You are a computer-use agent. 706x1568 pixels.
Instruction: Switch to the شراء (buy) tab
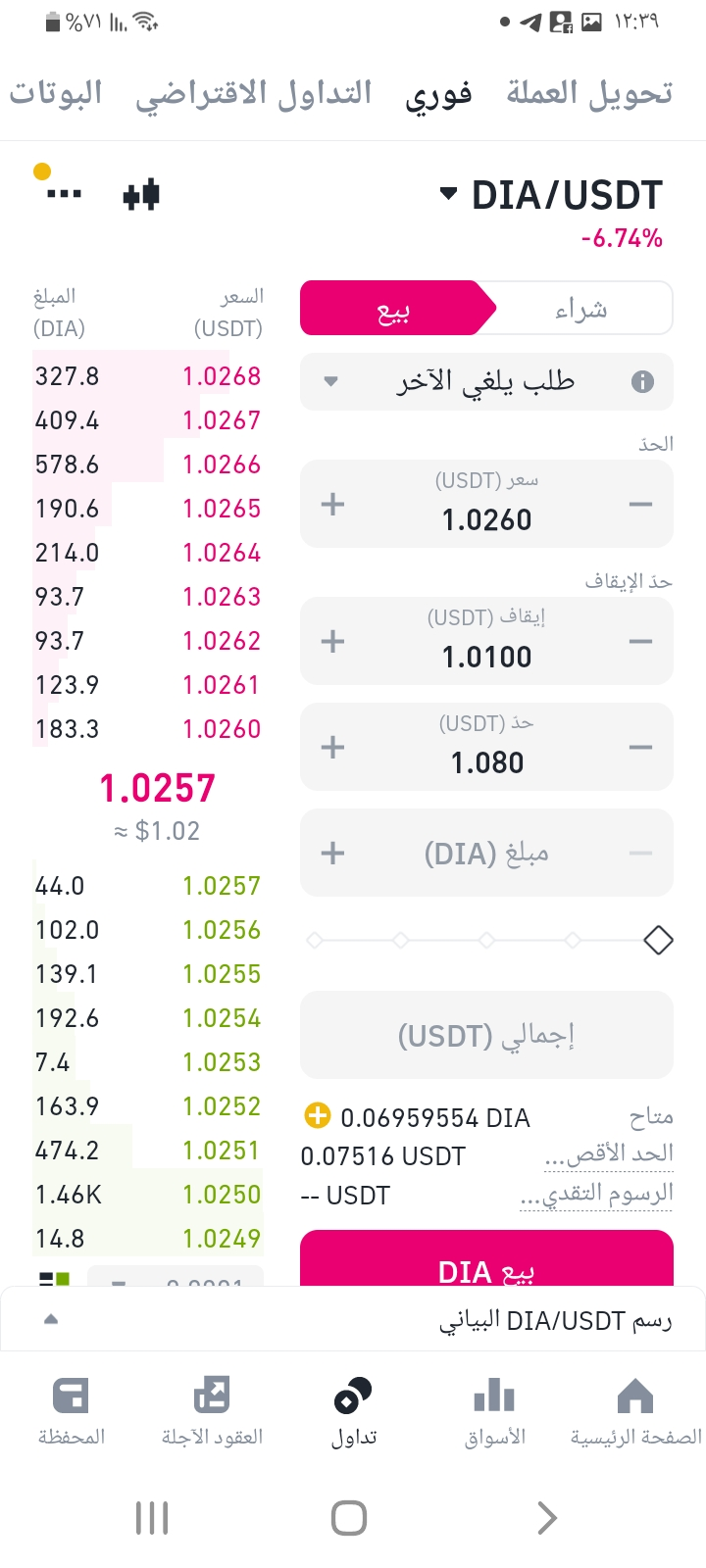[x=580, y=310]
